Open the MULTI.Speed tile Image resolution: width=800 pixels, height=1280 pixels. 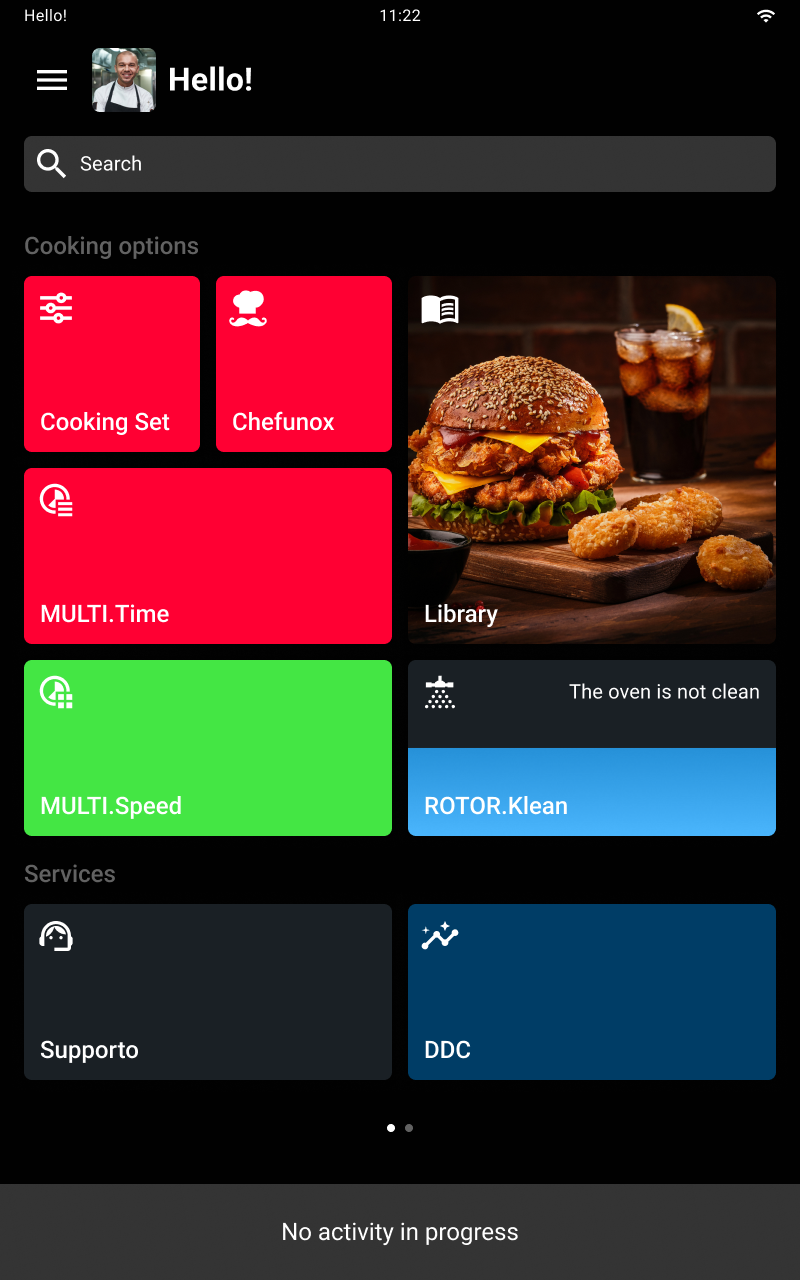pyautogui.click(x=208, y=748)
